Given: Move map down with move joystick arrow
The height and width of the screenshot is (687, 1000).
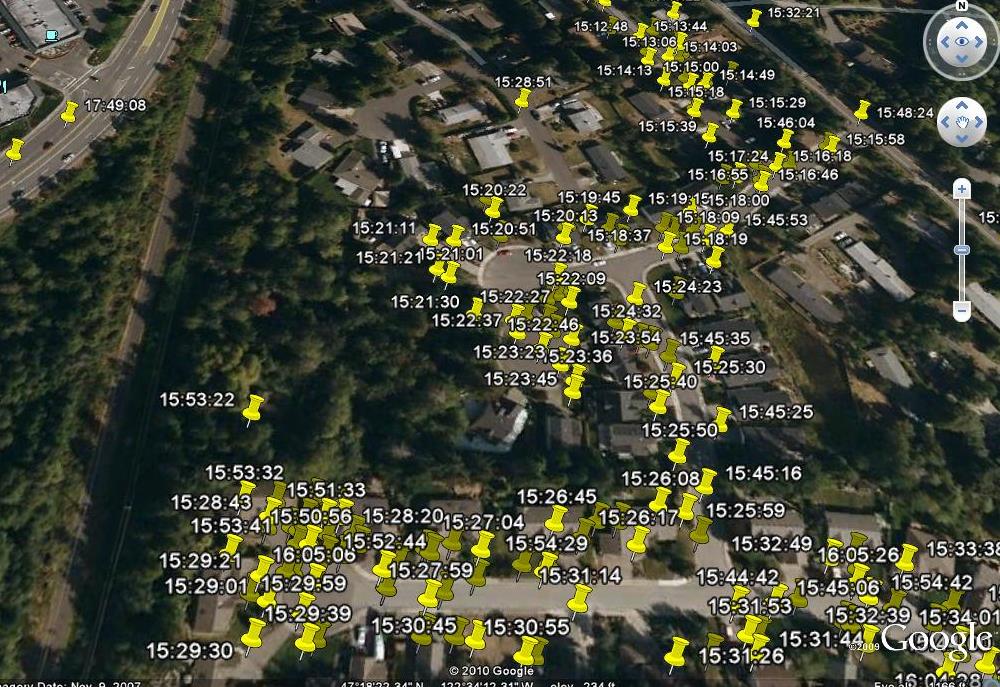Looking at the screenshot, I should coord(962,138).
